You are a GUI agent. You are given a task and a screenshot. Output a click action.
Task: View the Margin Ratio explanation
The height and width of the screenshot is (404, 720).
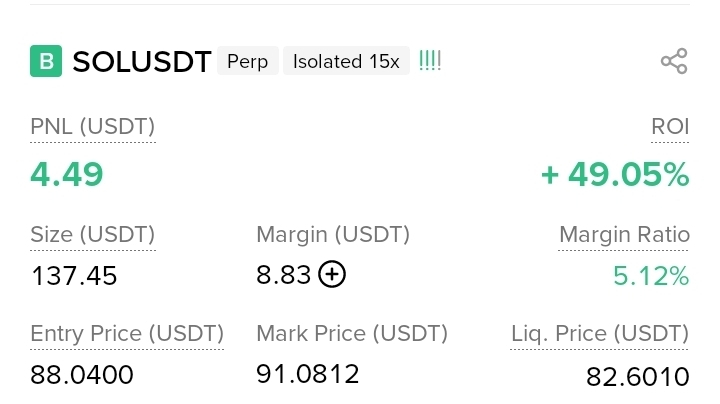pos(624,235)
